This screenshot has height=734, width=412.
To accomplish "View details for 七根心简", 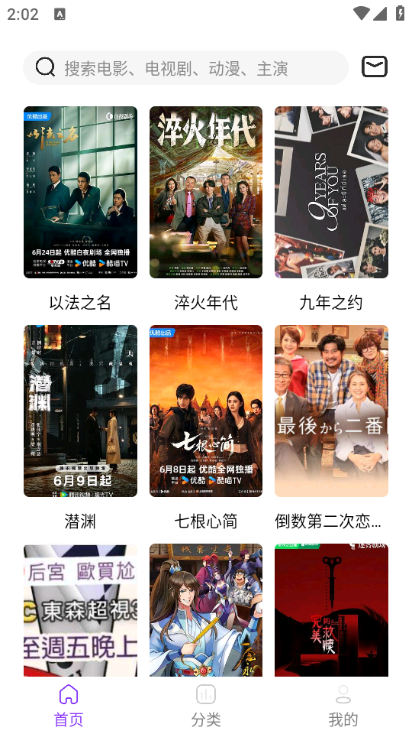I will pyautogui.click(x=206, y=411).
